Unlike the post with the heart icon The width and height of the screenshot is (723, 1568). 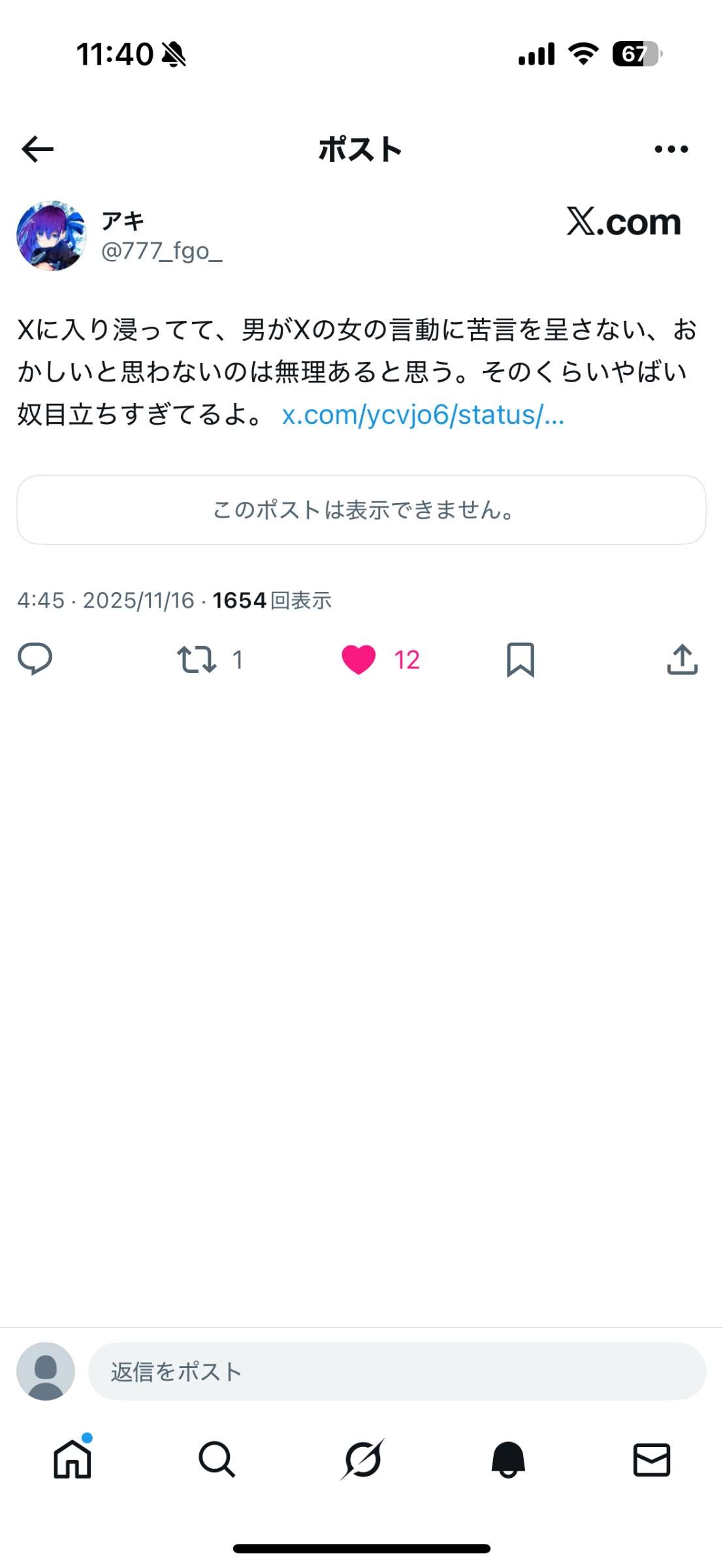click(359, 659)
